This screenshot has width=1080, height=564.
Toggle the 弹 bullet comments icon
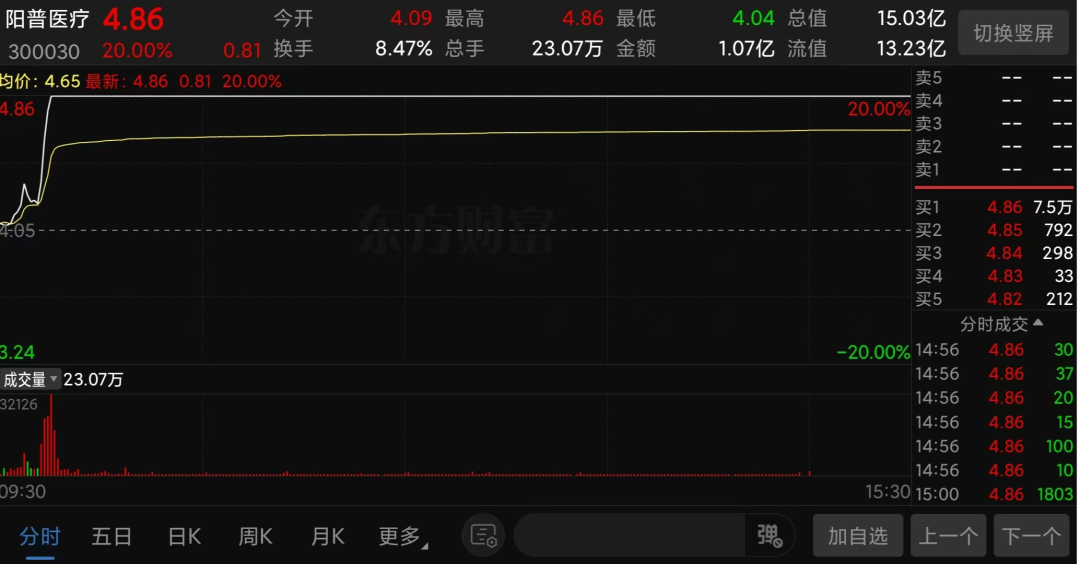[769, 535]
